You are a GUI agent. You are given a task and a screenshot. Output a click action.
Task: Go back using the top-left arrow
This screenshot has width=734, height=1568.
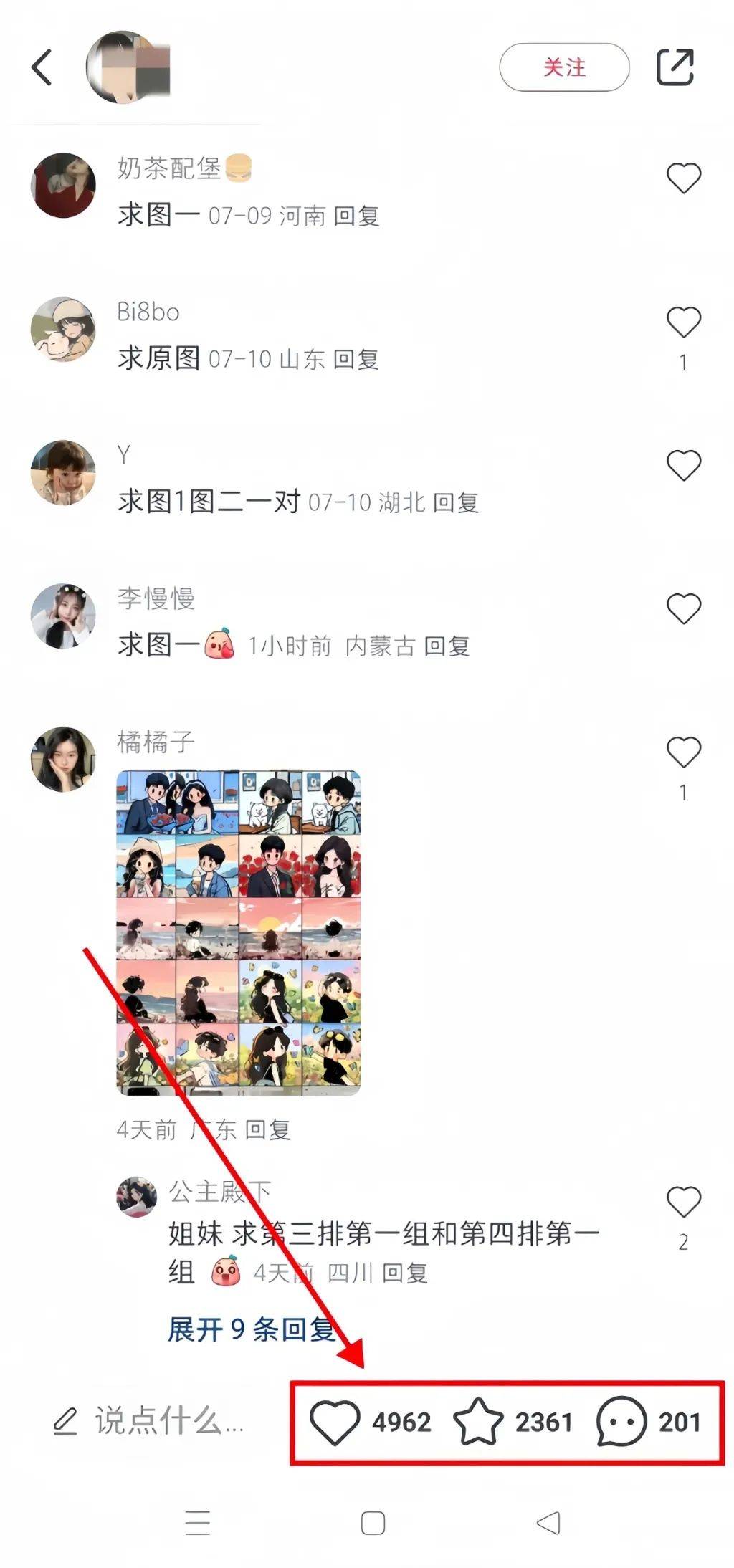42,67
